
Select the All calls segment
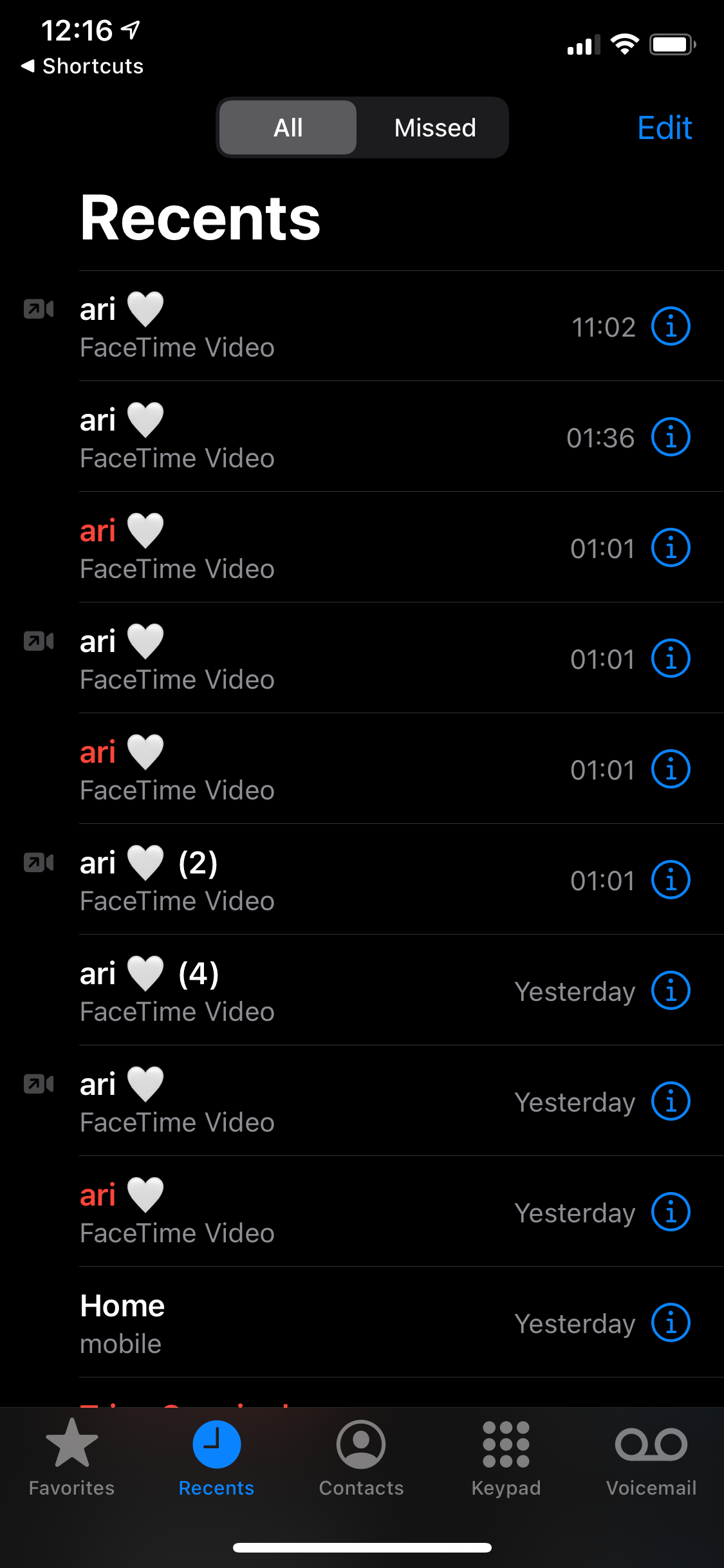[x=288, y=127]
